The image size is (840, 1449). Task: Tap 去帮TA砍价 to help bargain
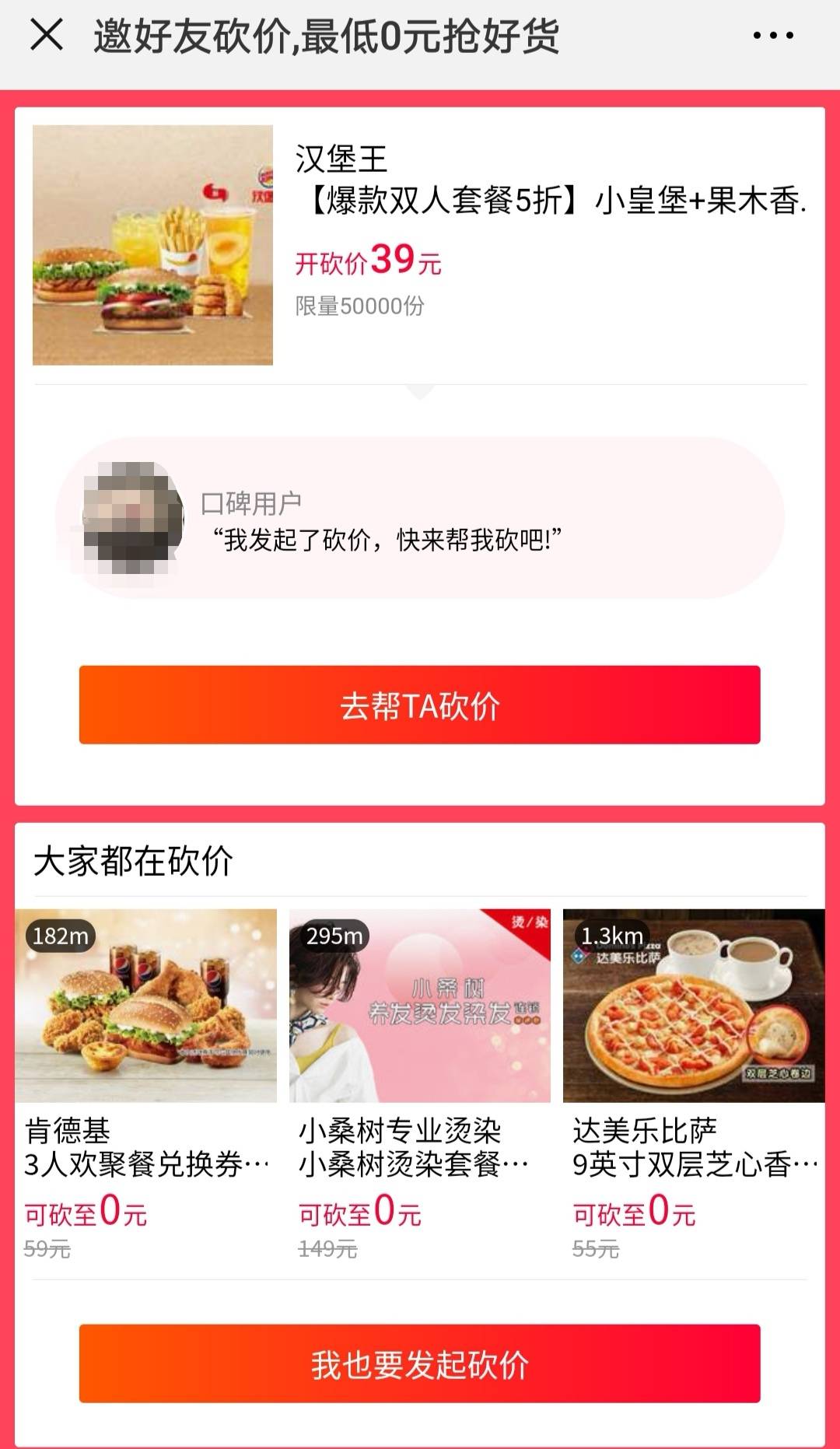(x=419, y=705)
